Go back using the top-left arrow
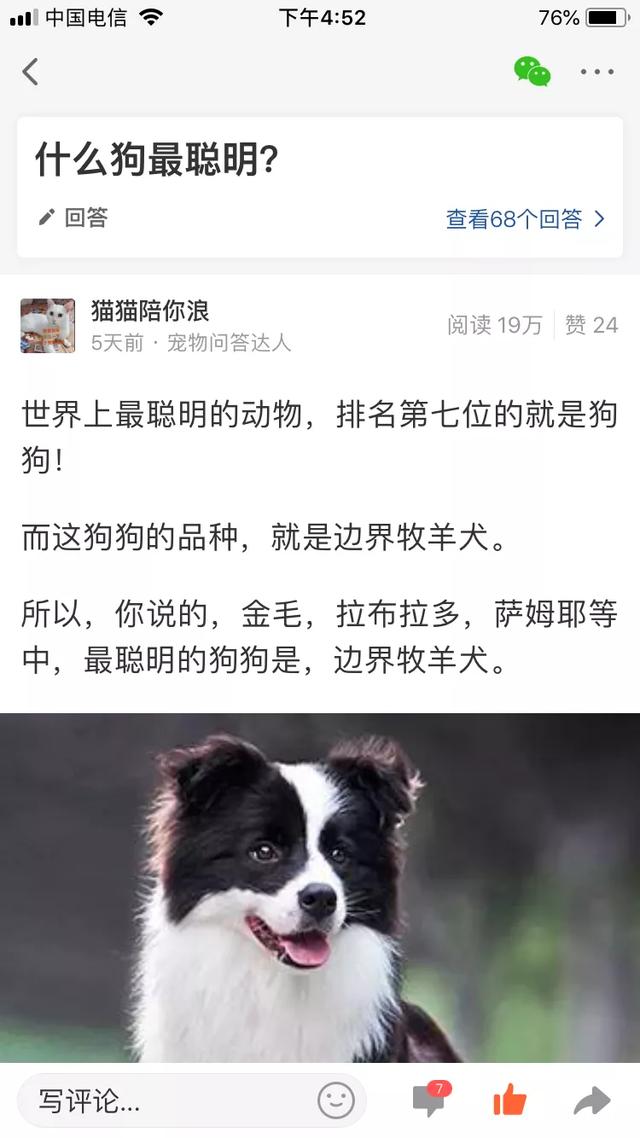This screenshot has height=1138, width=640. [31, 71]
